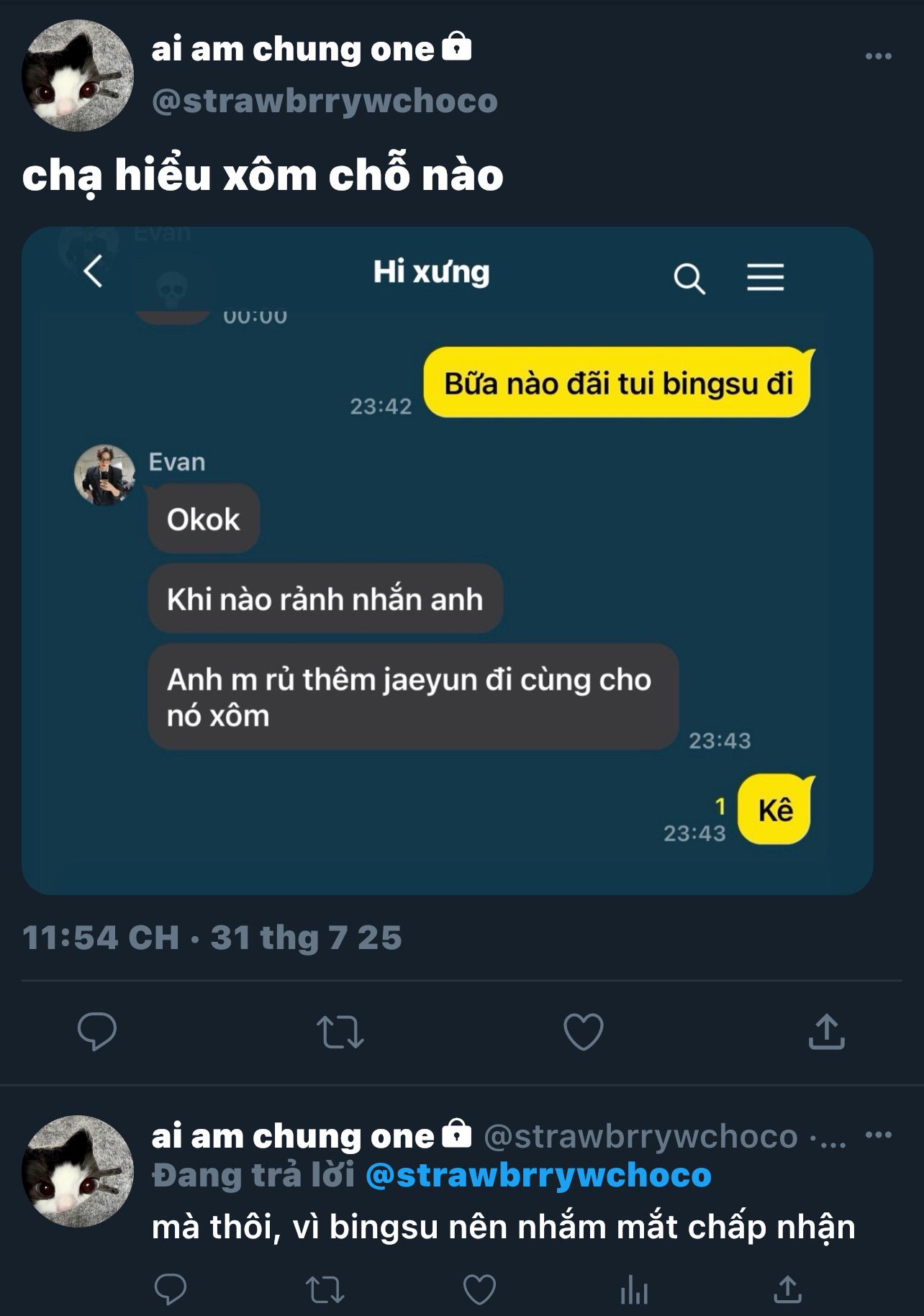Open the avatar on the bingsu reply

pyautogui.click(x=78, y=1171)
